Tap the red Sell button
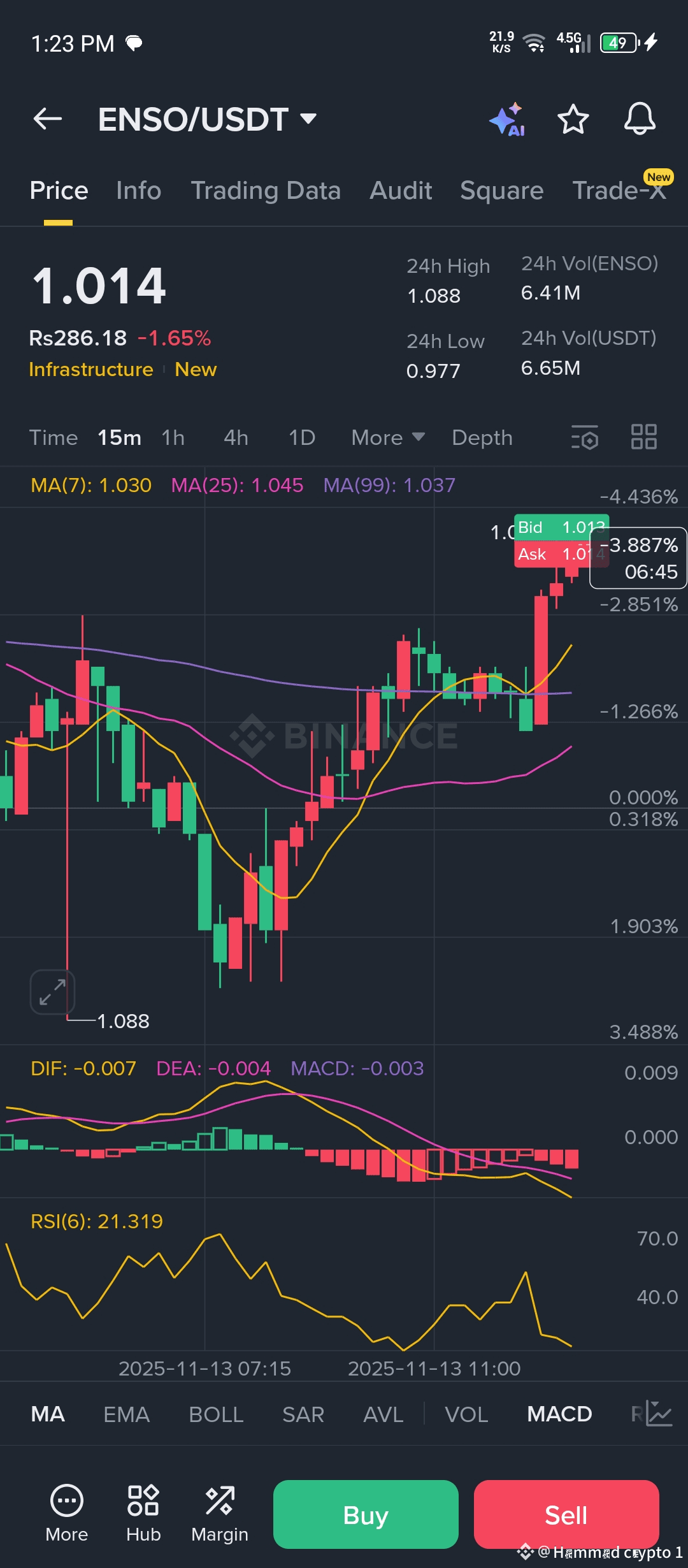Image resolution: width=688 pixels, height=1568 pixels. 566,1514
